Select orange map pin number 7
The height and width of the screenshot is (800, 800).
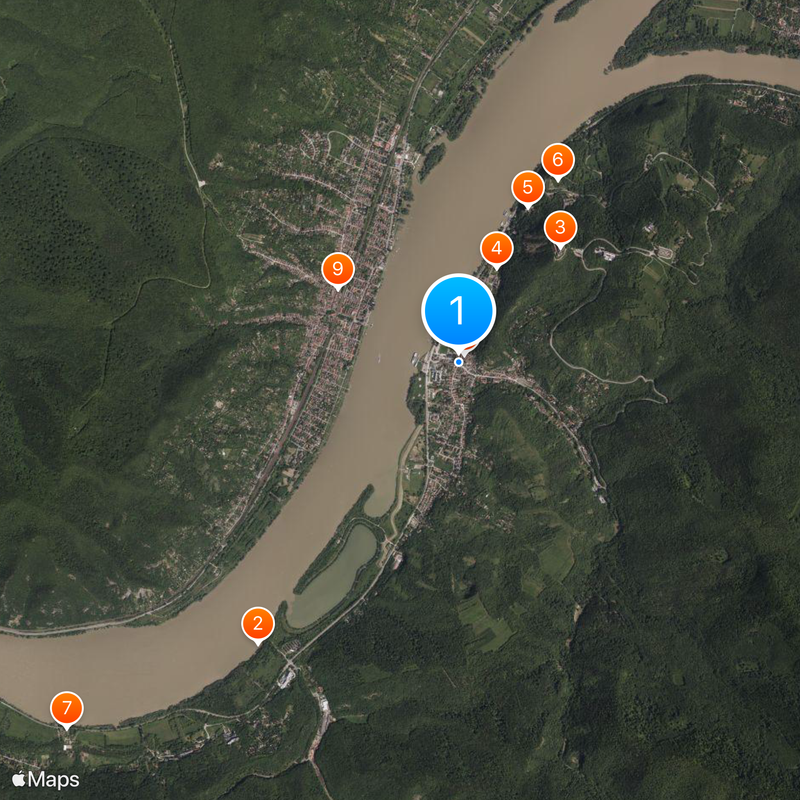click(x=67, y=709)
